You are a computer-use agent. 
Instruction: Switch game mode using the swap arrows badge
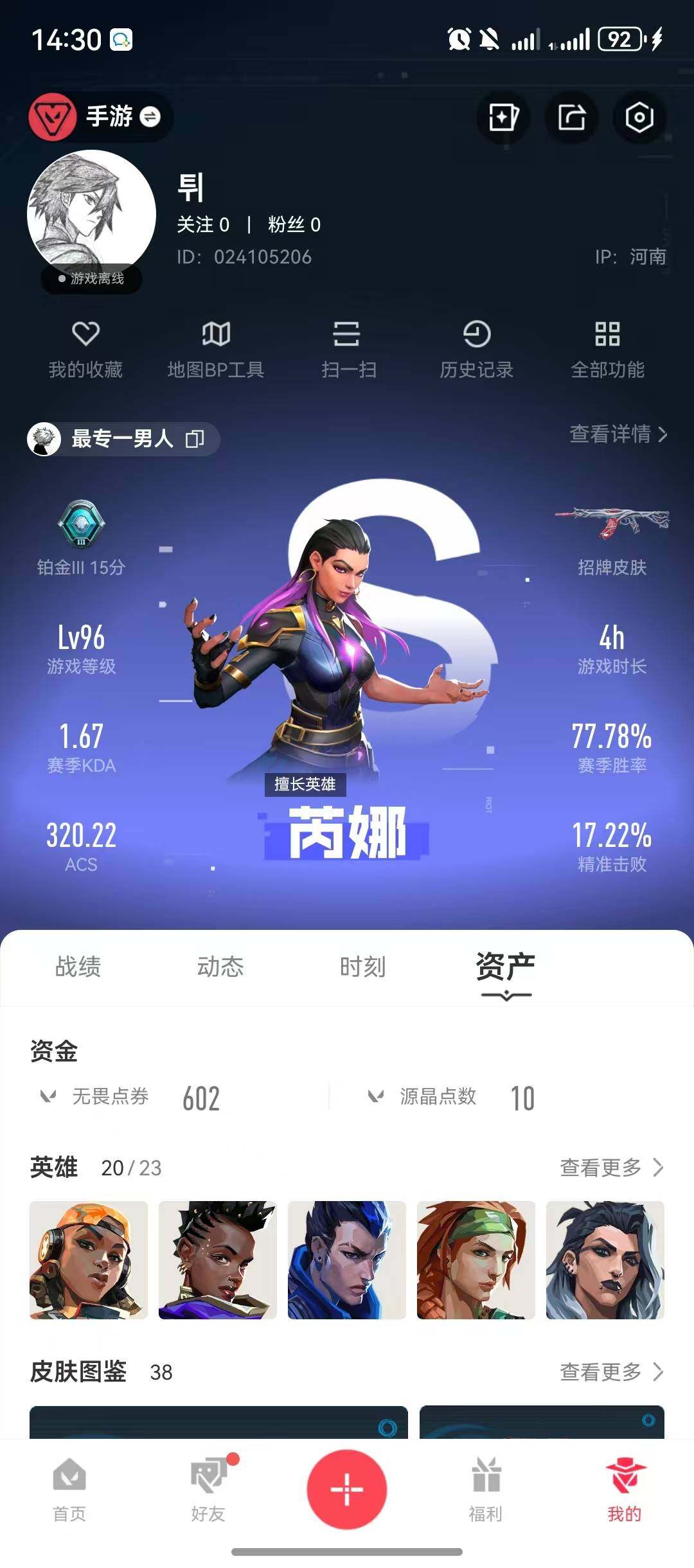click(x=149, y=118)
